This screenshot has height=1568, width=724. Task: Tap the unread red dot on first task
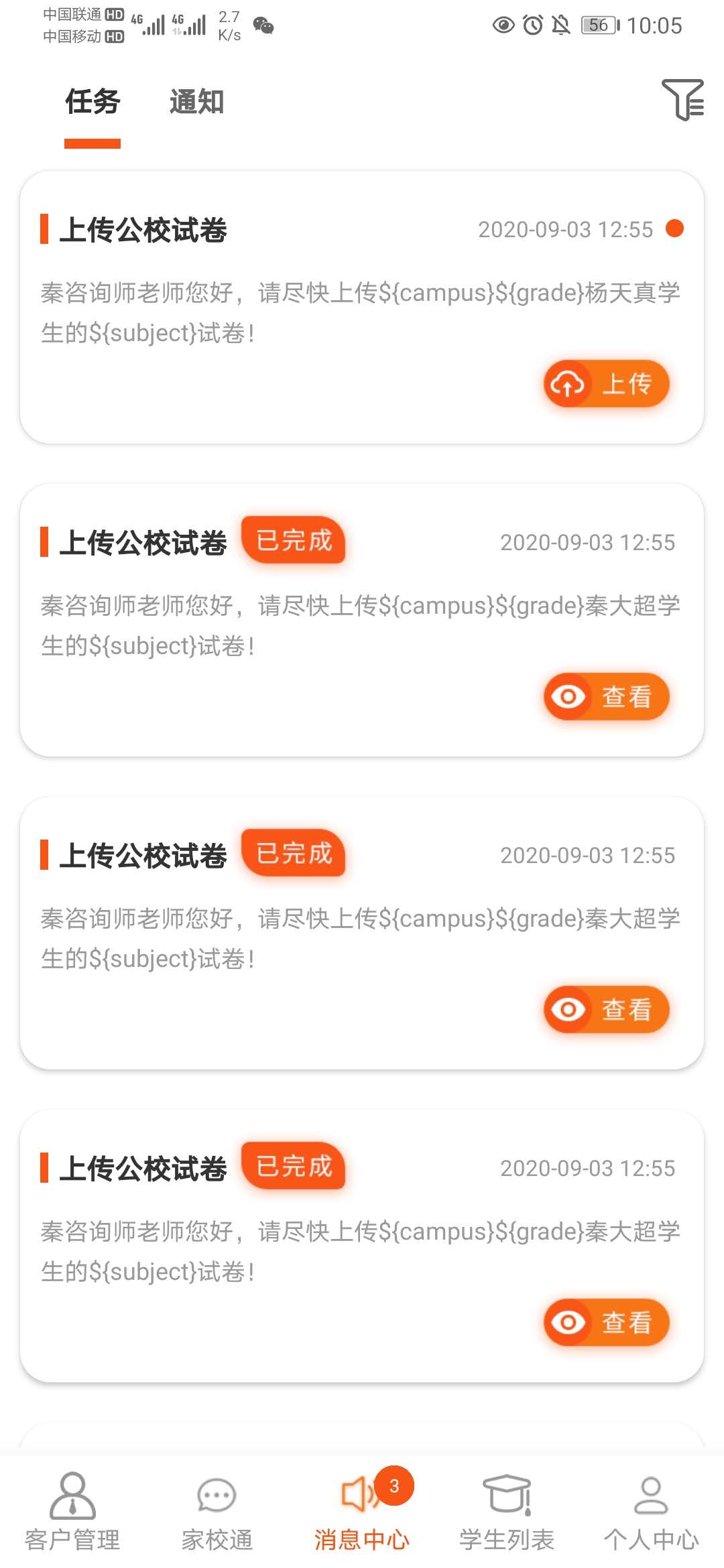(676, 229)
